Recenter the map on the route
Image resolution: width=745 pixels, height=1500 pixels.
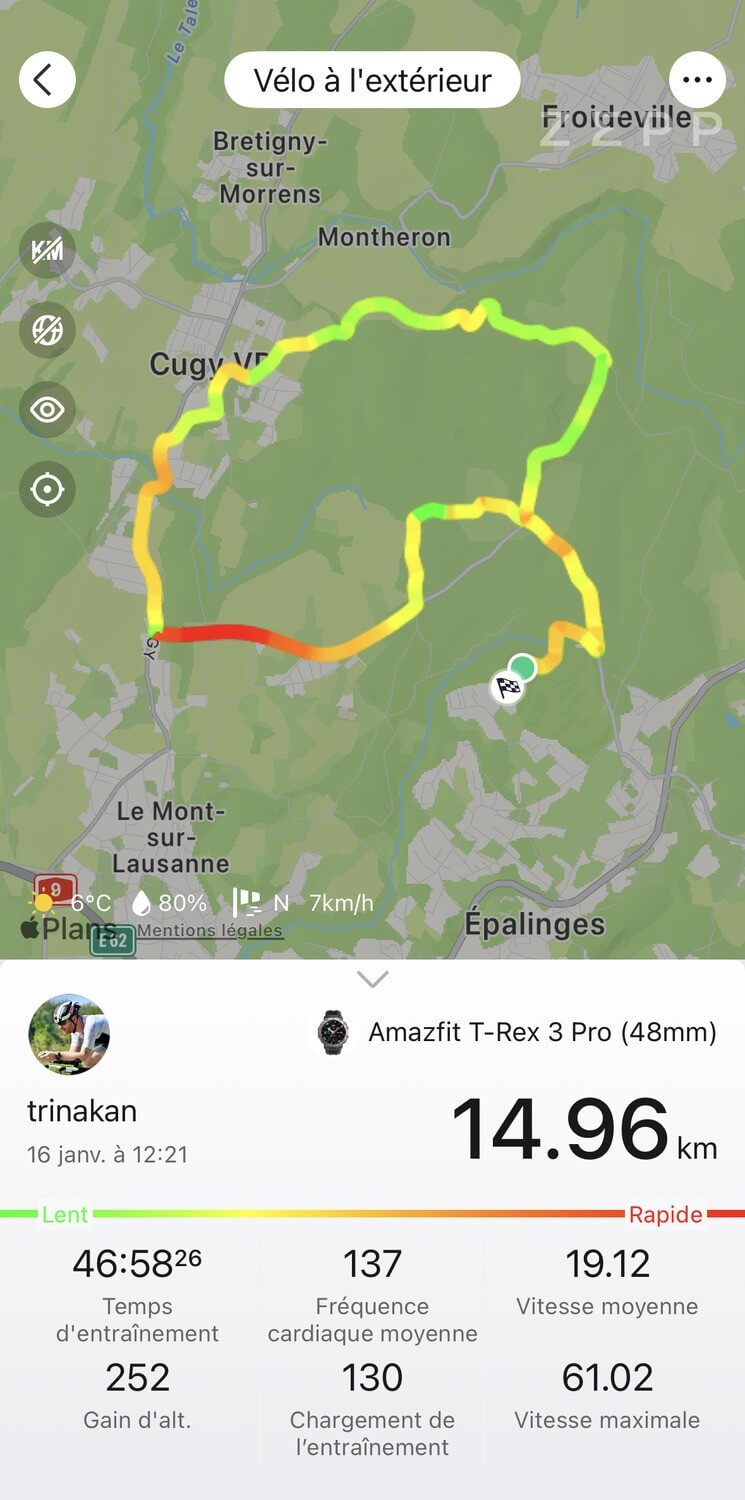(x=47, y=490)
